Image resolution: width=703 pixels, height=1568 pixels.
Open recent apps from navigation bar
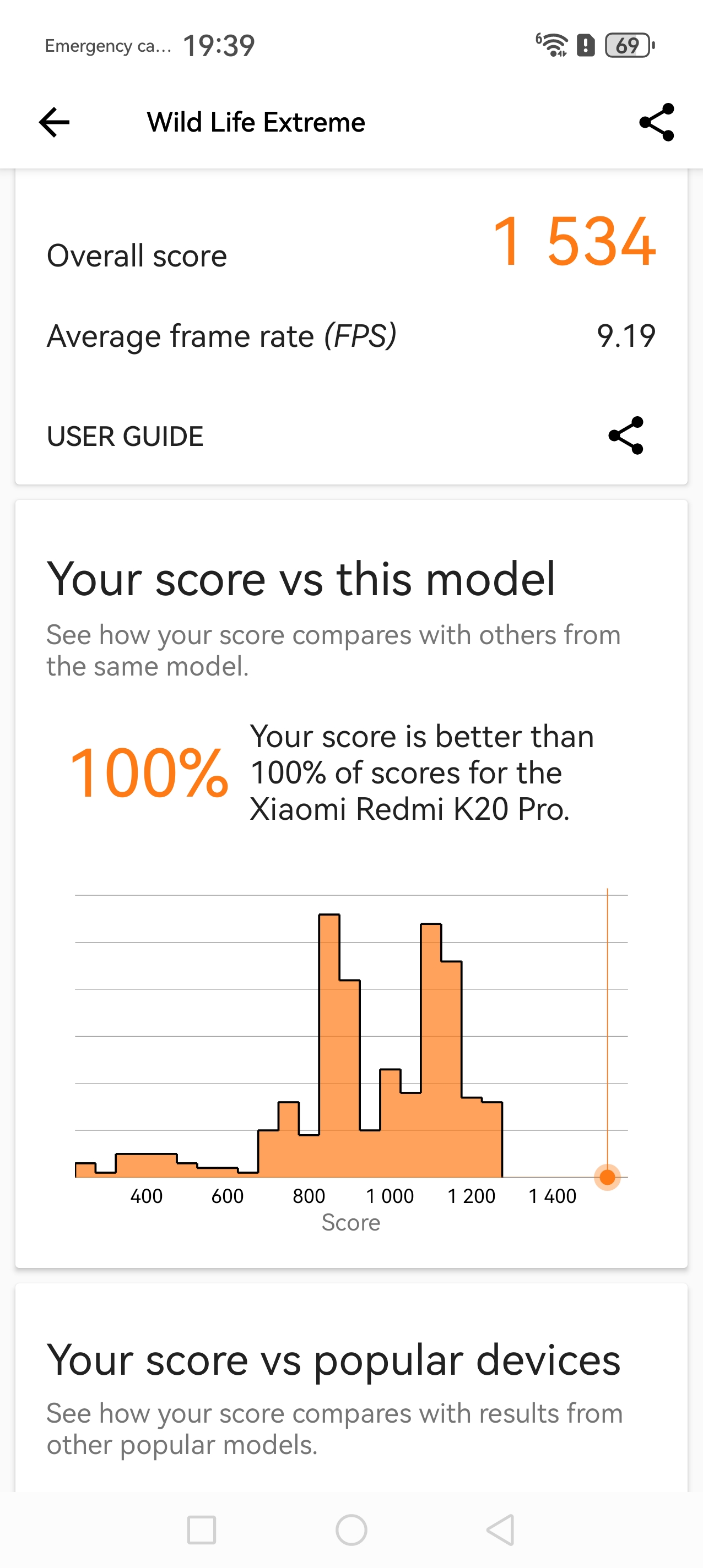click(202, 1529)
